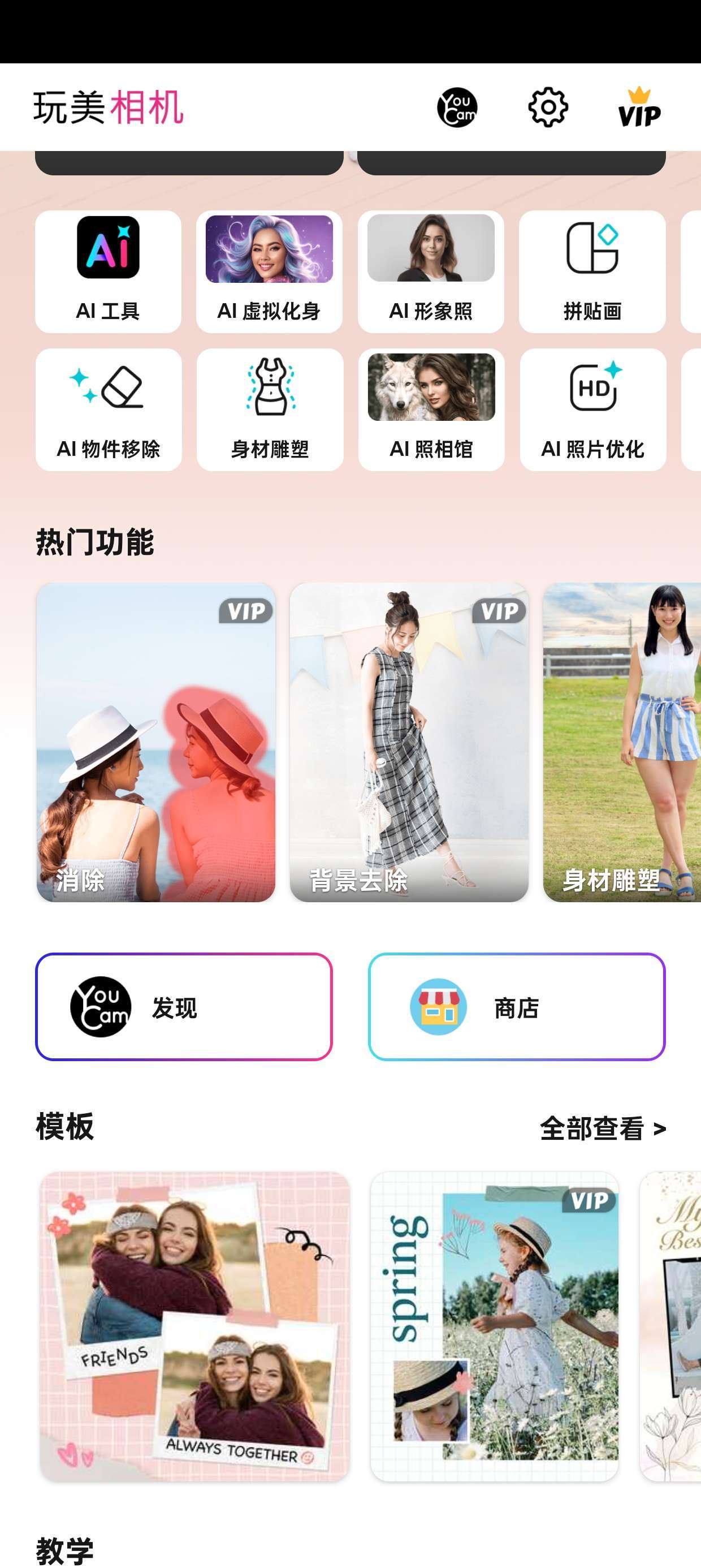
Task: Open the 消除 popular feature card
Action: pyautogui.click(x=156, y=743)
